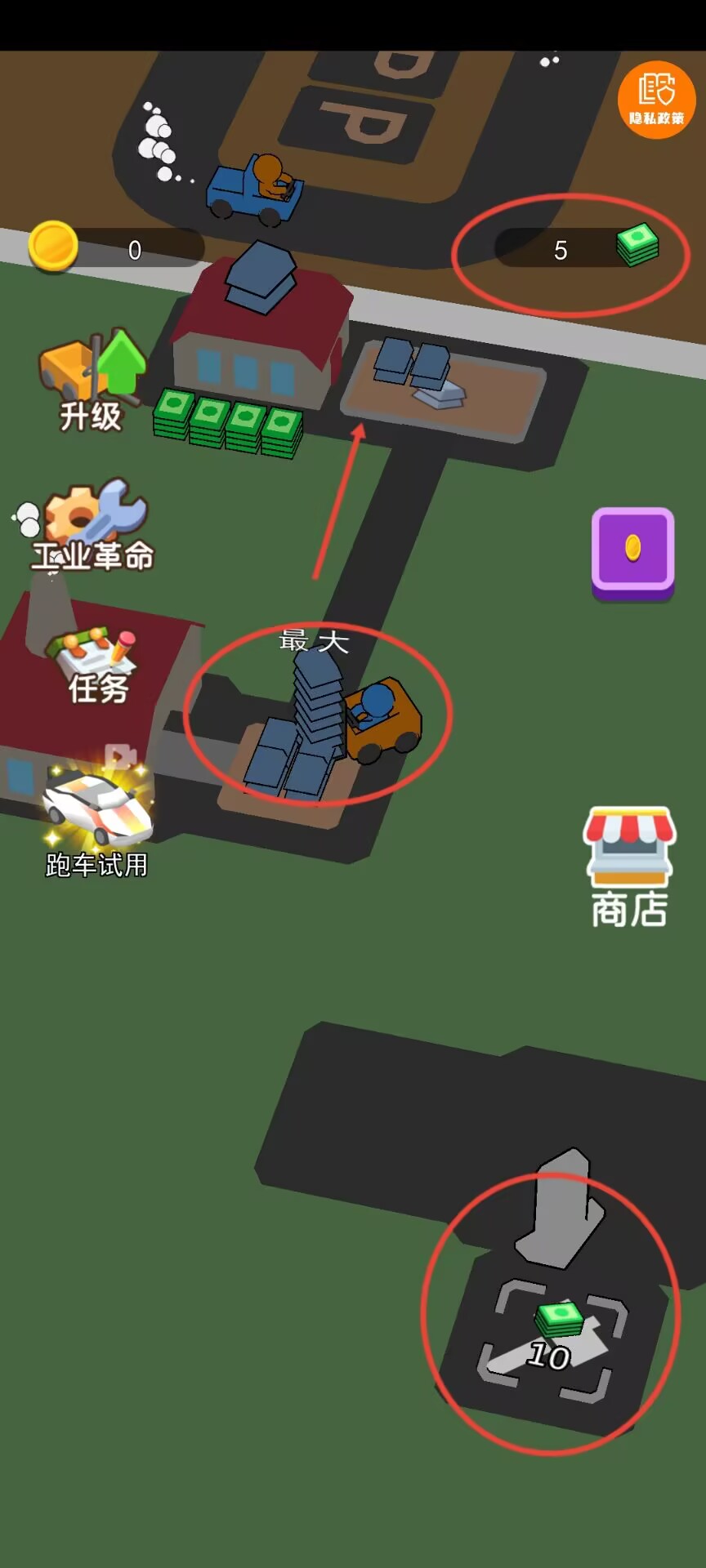Viewport: 706px width, 1568px height.
Task: Open the 商店 shop
Action: pyautogui.click(x=629, y=867)
